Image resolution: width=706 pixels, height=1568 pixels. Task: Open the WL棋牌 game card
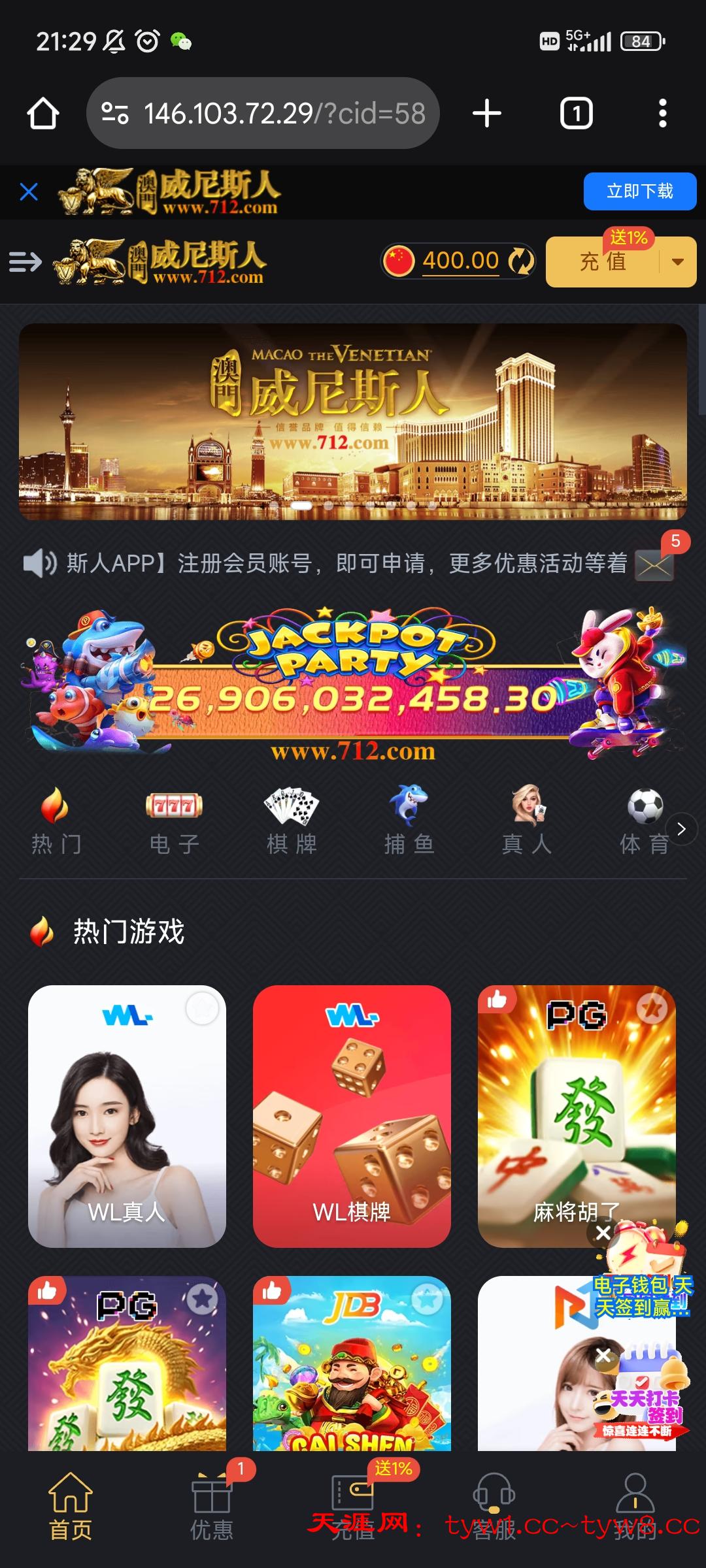tap(352, 1116)
